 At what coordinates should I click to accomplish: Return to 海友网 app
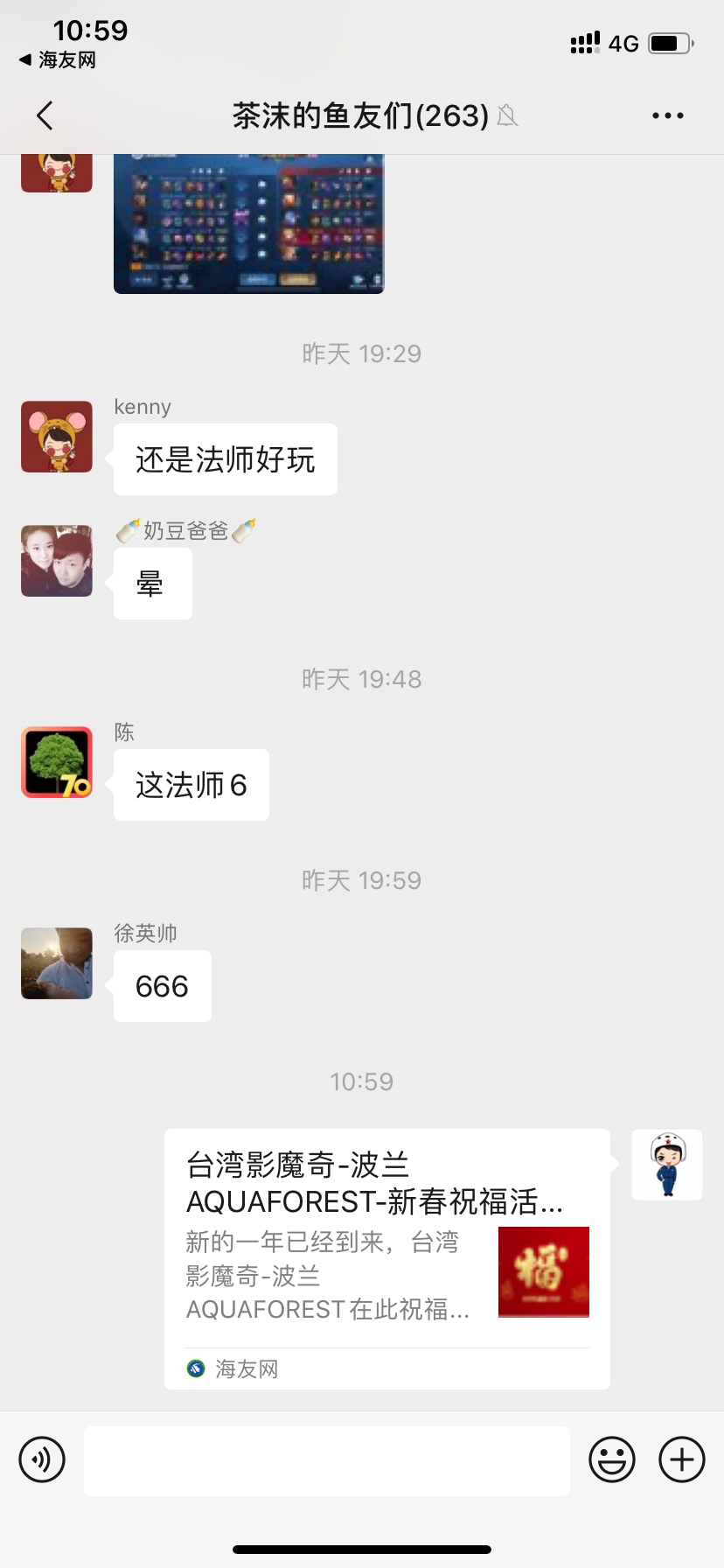click(x=58, y=60)
